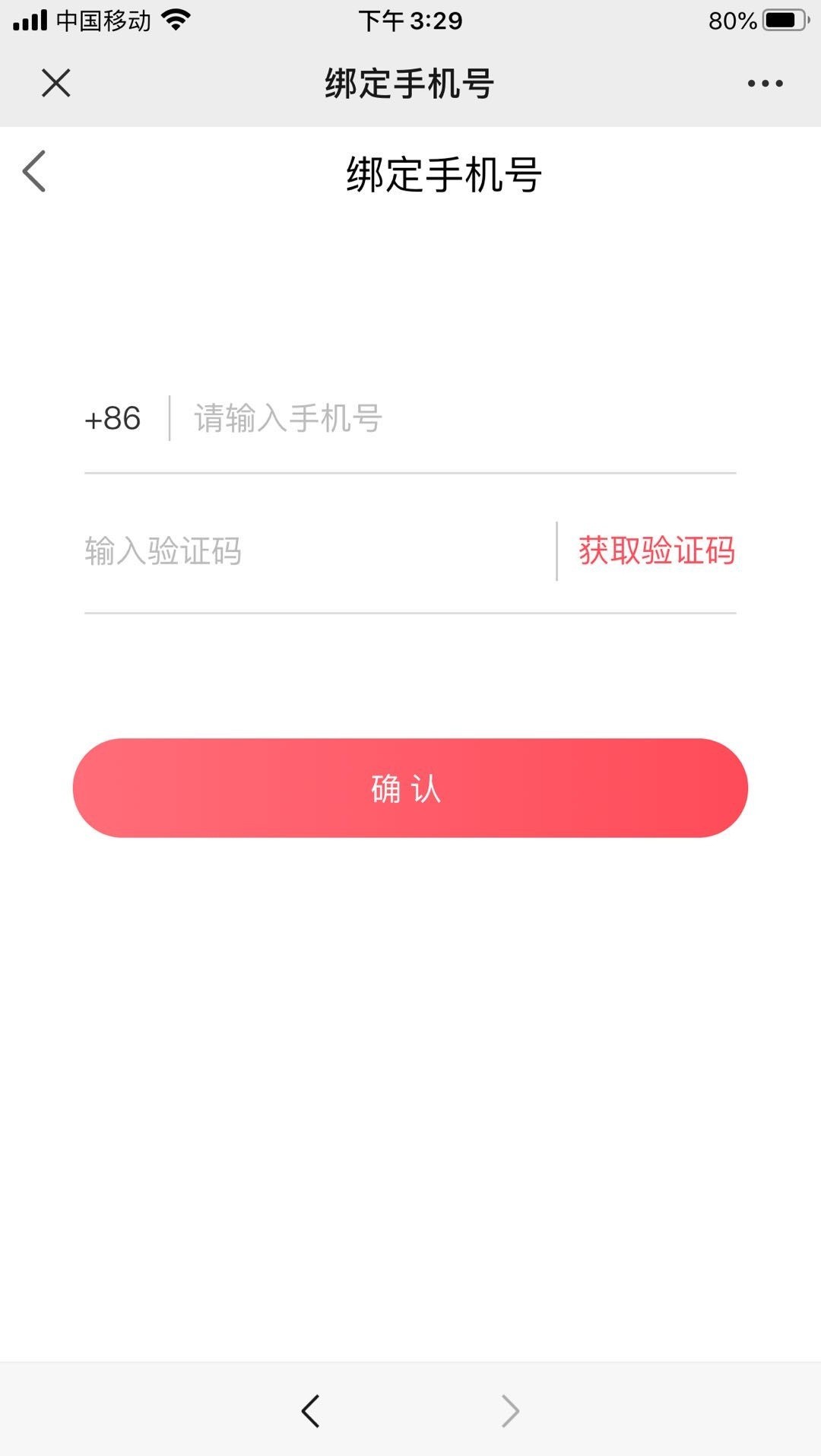821x1456 pixels.
Task: Select the +86 country code
Action: pyautogui.click(x=113, y=418)
